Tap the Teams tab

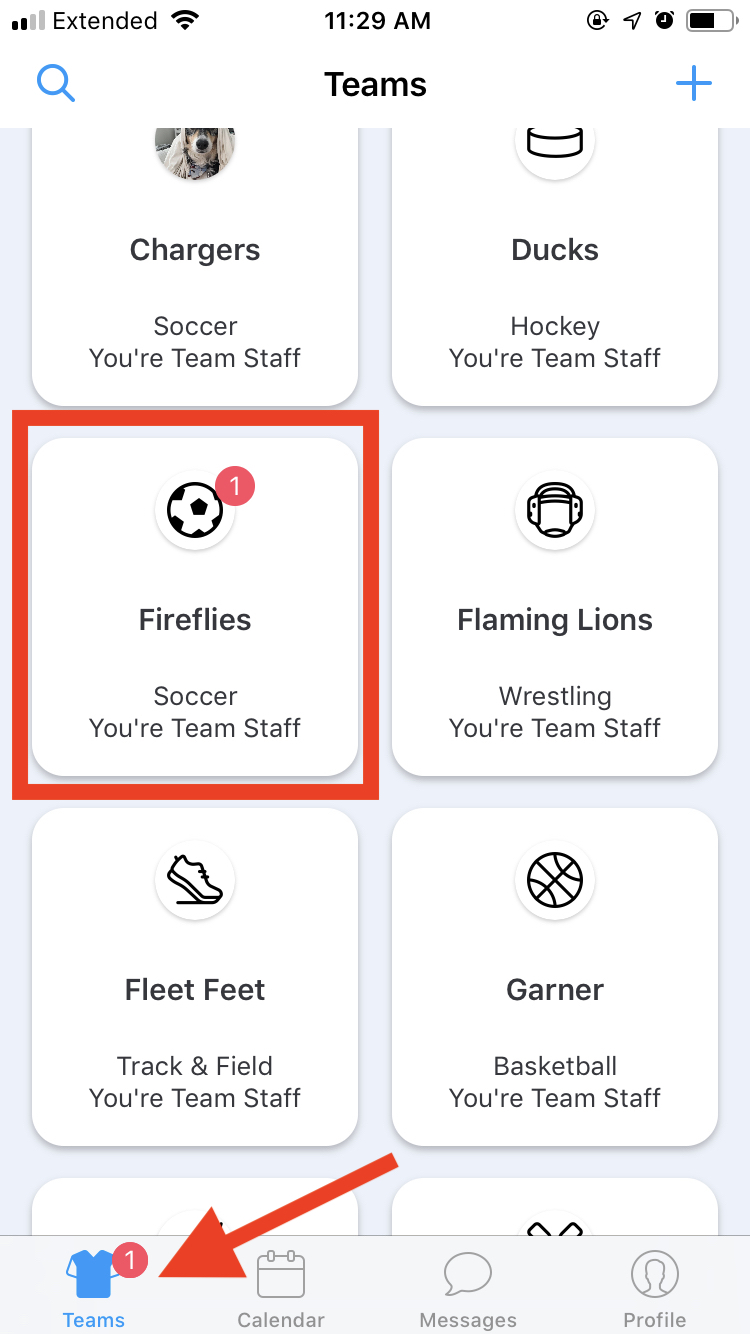(x=94, y=1289)
